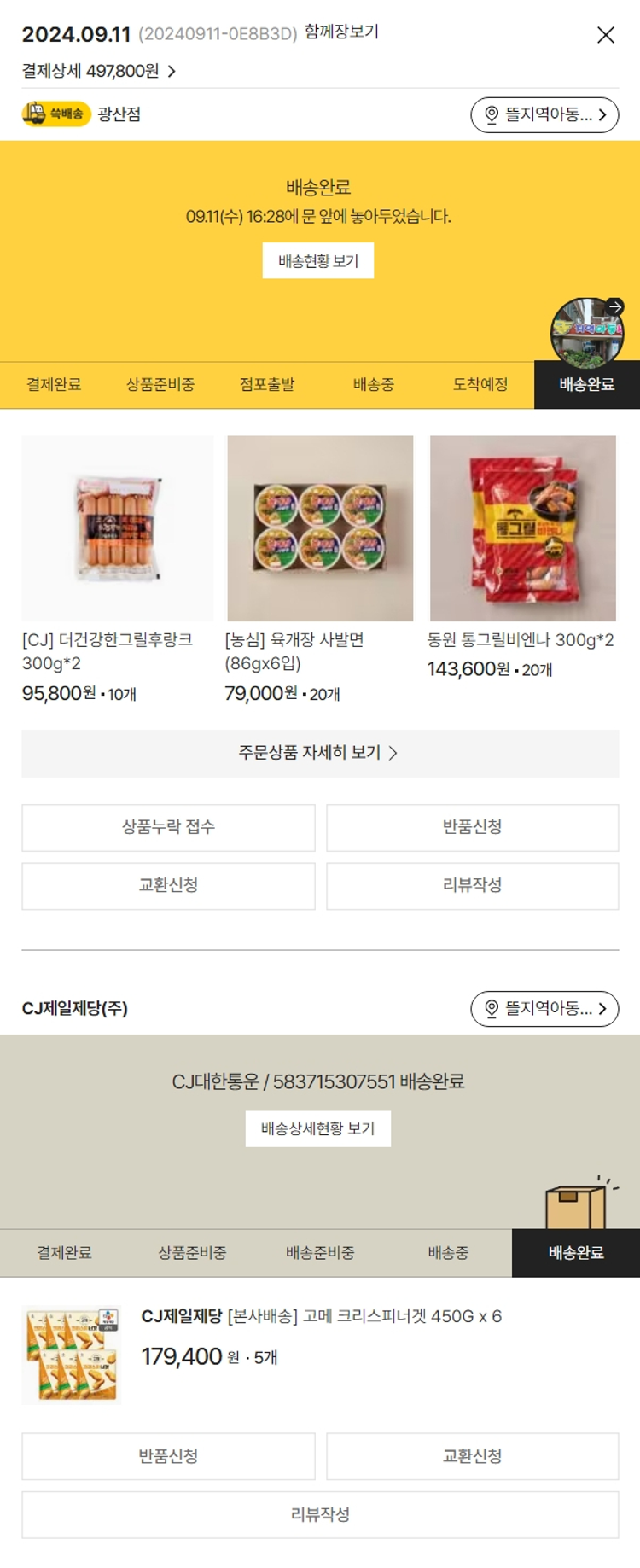Request exchange for the 광산점 order
The height and width of the screenshot is (1568, 640).
click(x=168, y=885)
